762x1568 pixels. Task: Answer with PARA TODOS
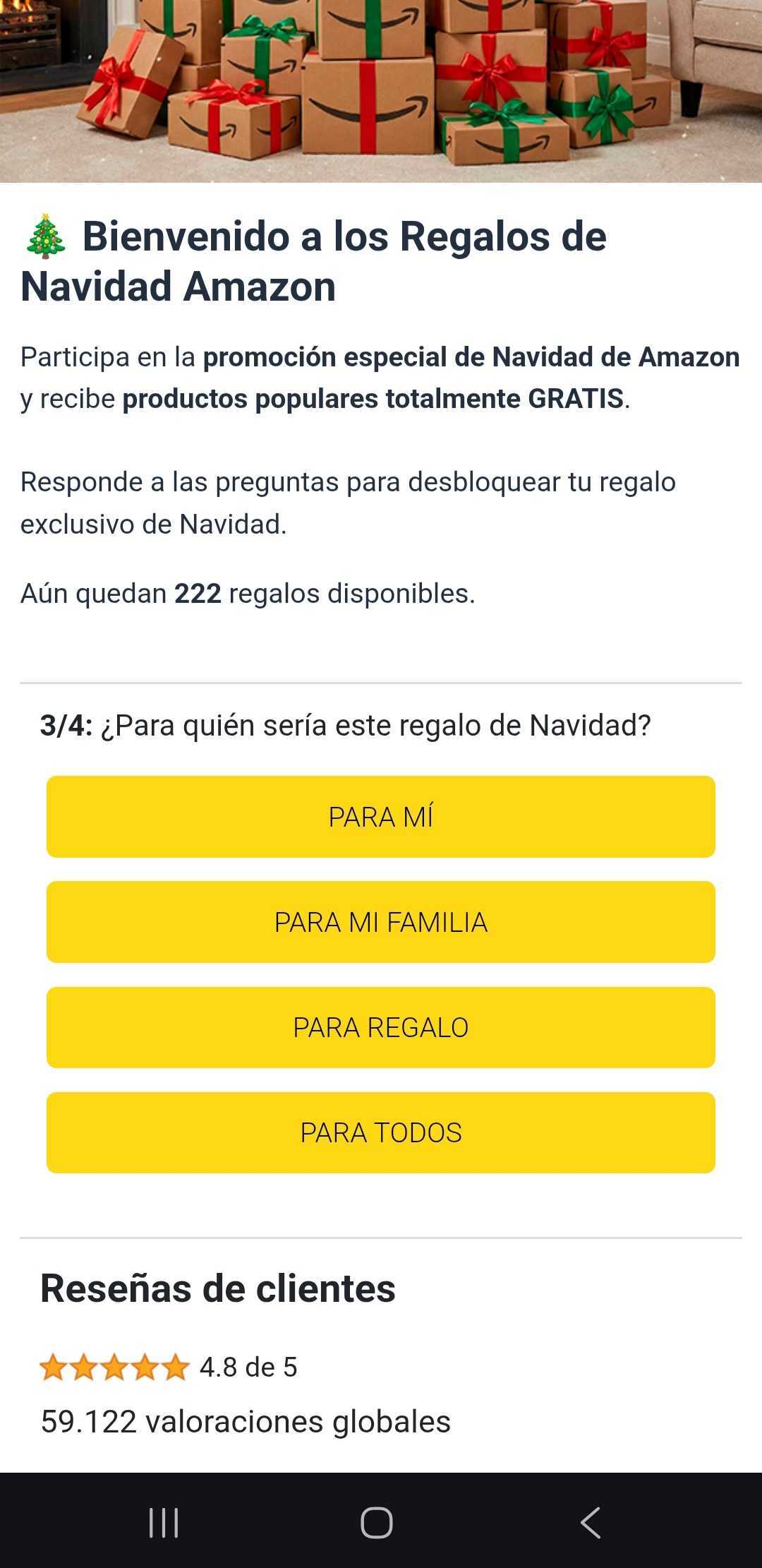tap(380, 1132)
